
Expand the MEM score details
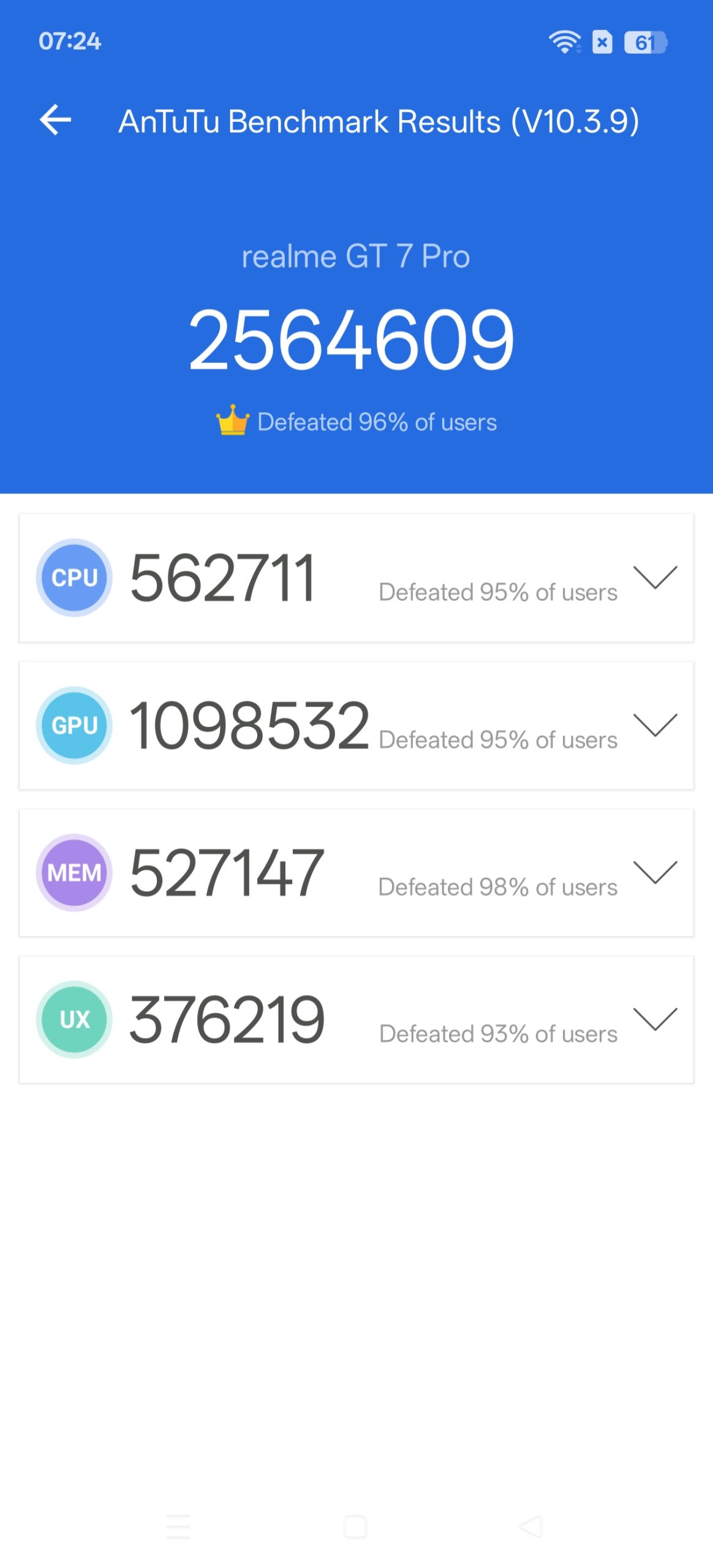[x=654, y=872]
